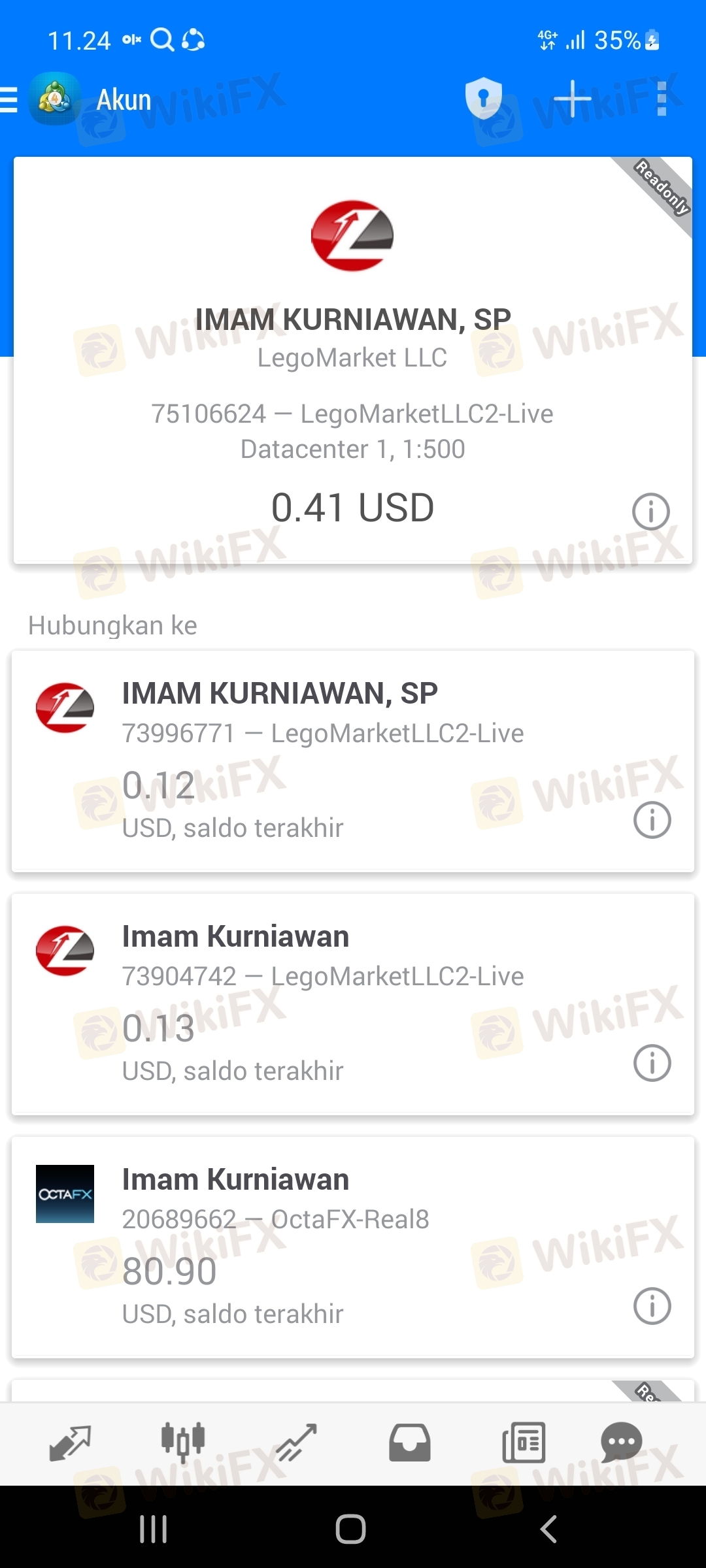This screenshot has width=706, height=1568.
Task: Open the hamburger drawer menu
Action: coord(9,100)
